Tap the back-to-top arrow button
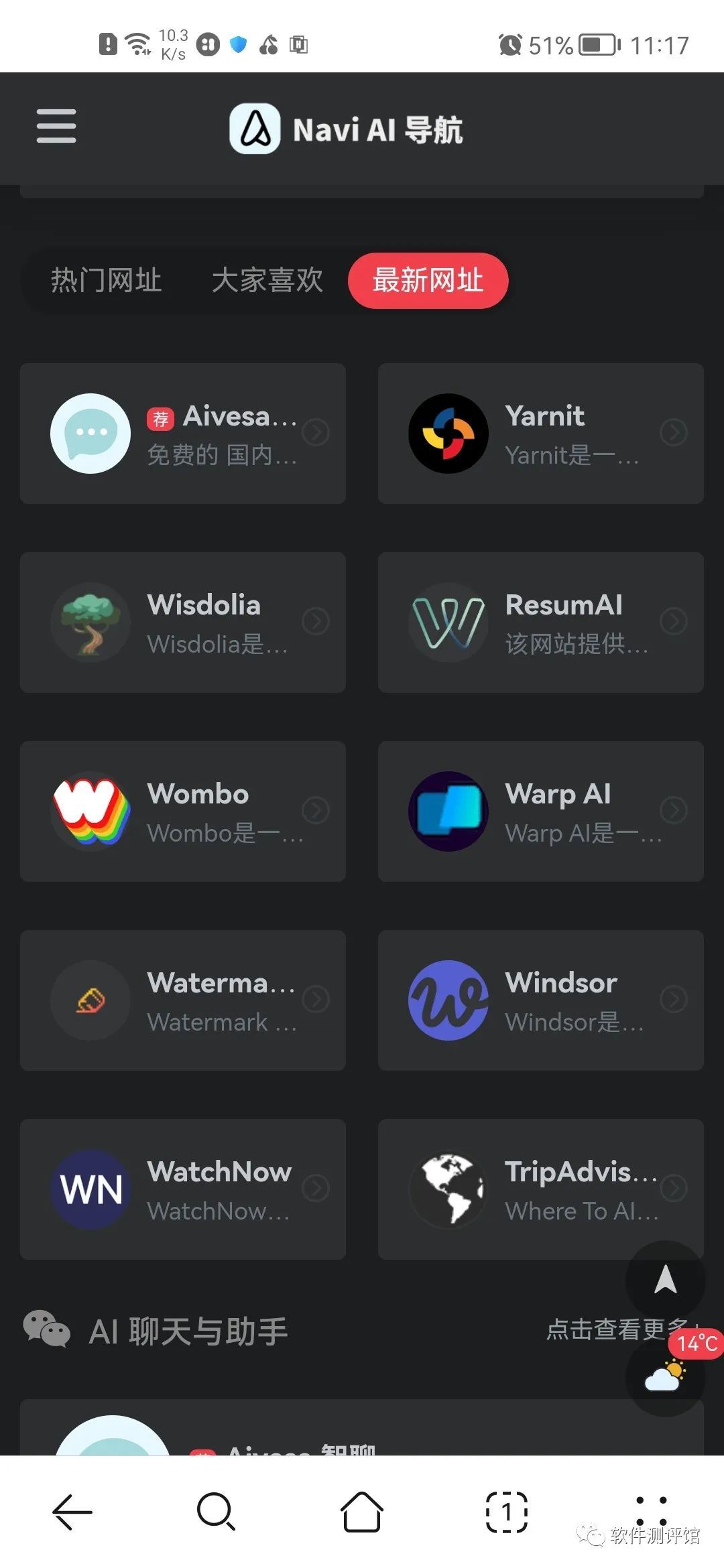The image size is (724, 1568). click(x=665, y=1280)
